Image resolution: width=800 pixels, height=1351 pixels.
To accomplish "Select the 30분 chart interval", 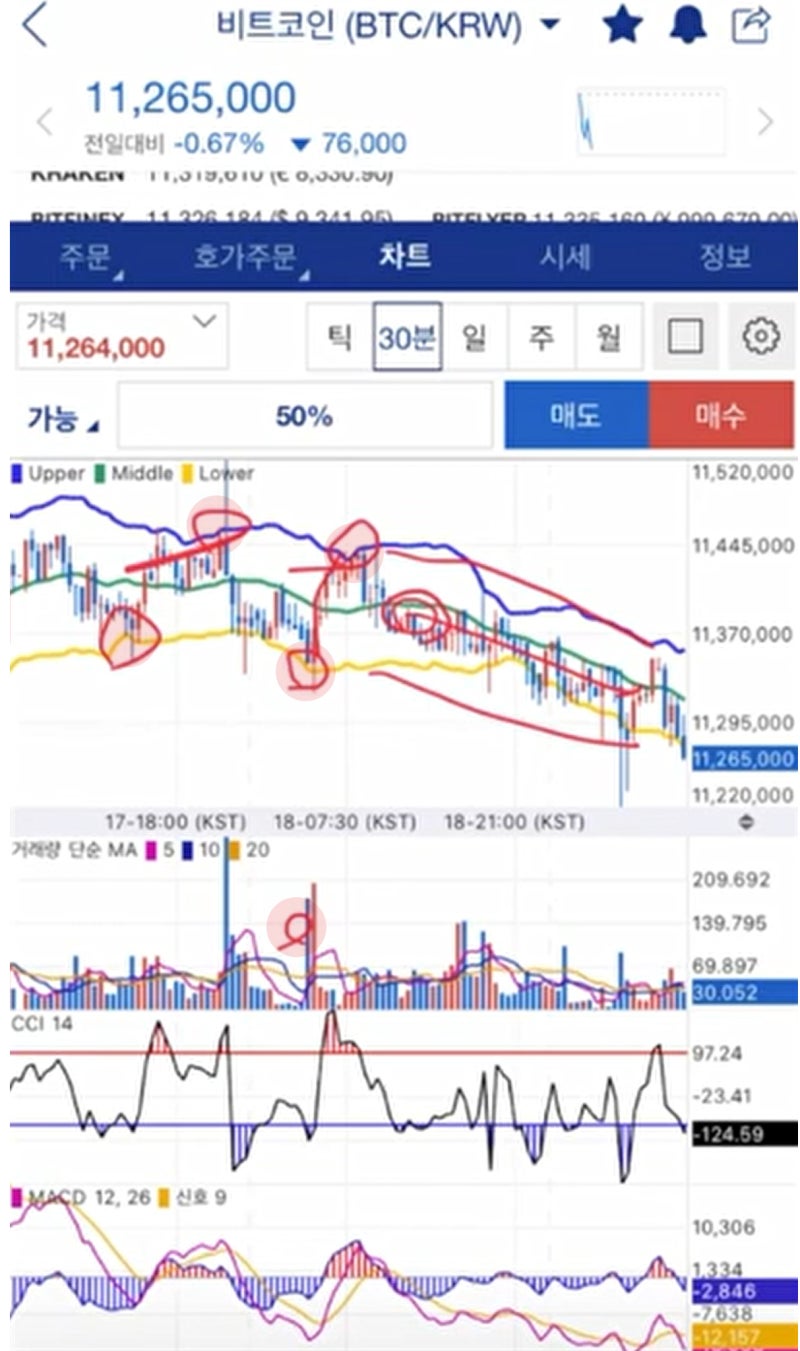I will point(407,337).
